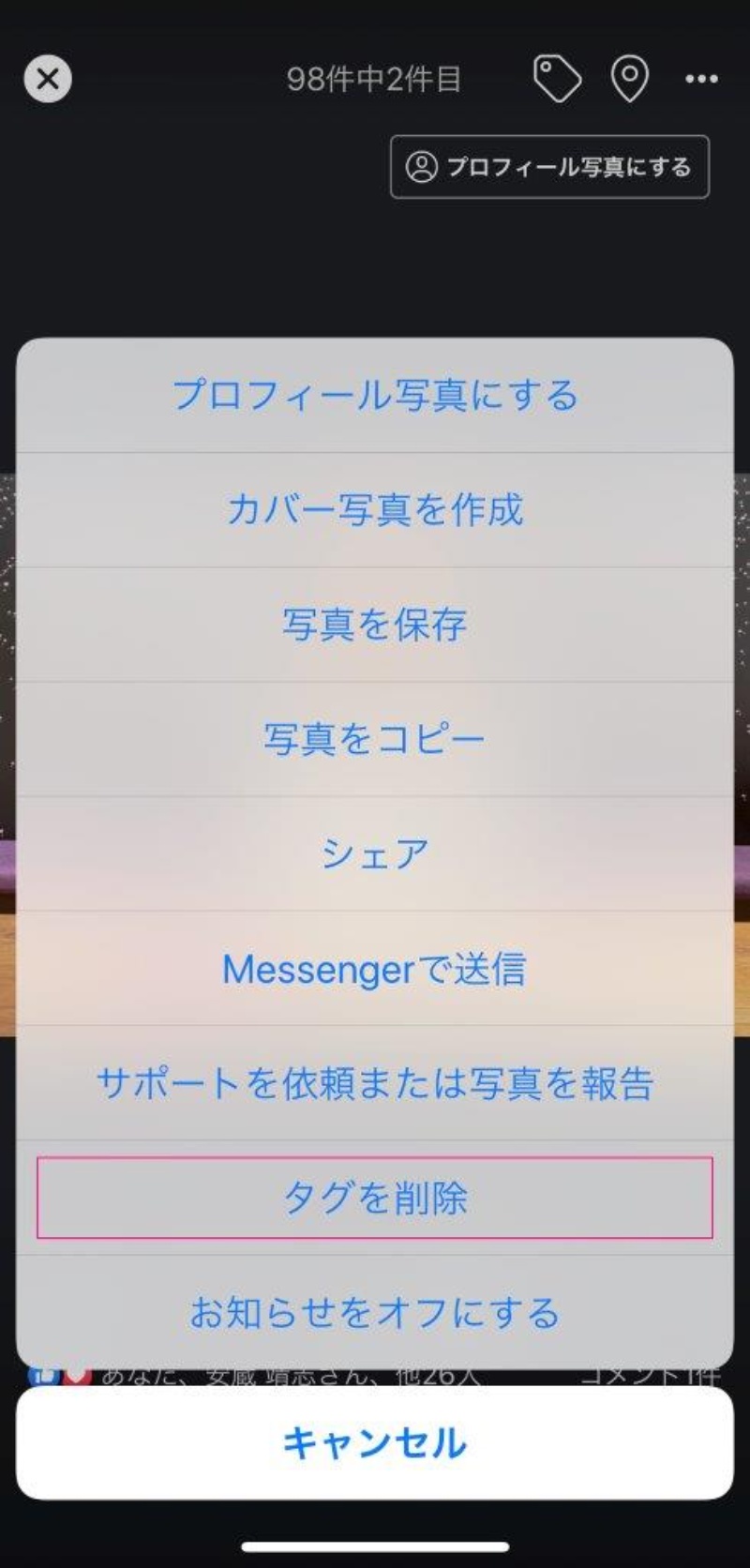750x1568 pixels.
Task: Open the location pin icon
Action: click(x=629, y=79)
